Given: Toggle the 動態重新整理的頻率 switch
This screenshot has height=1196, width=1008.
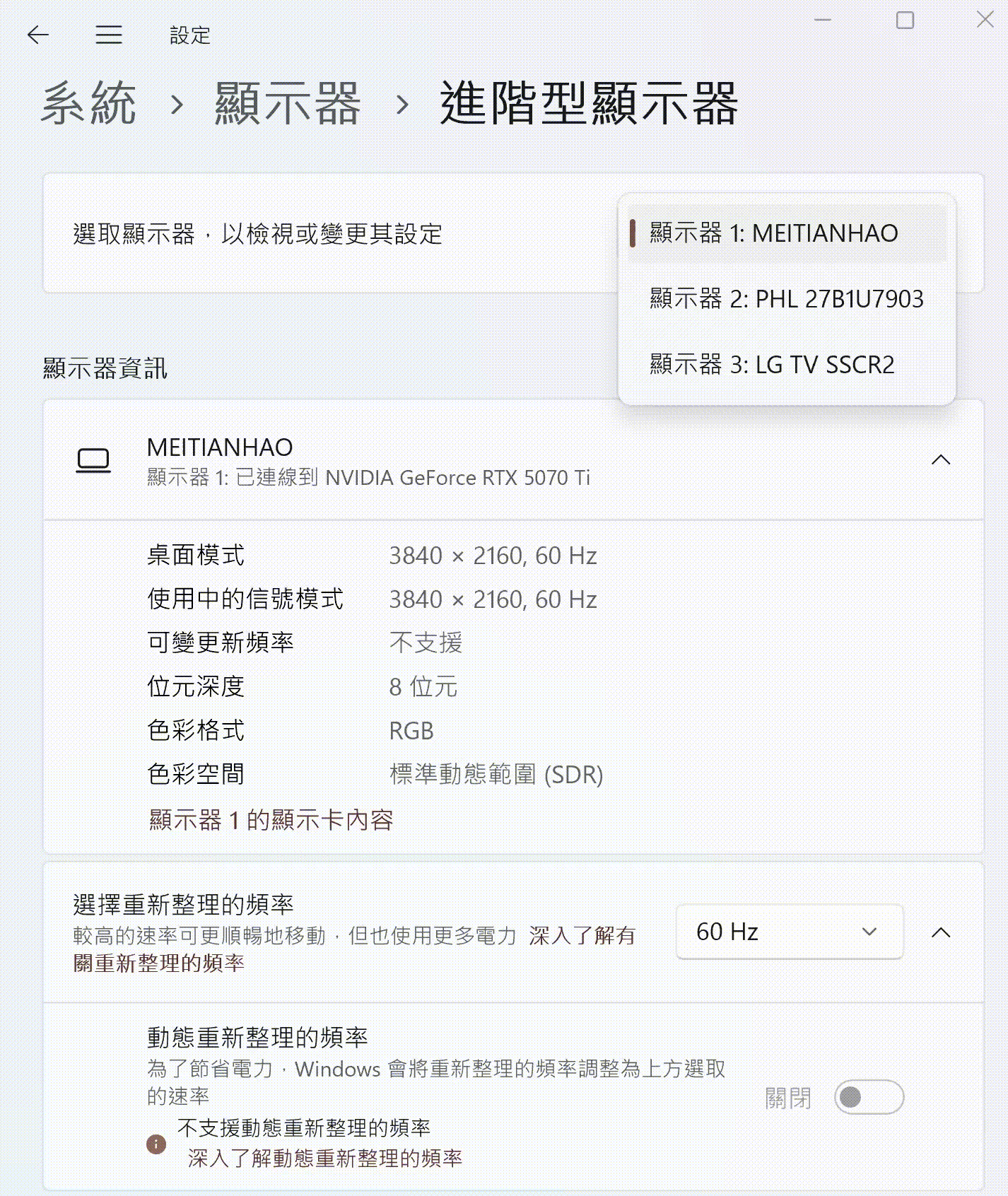Looking at the screenshot, I should point(868,1097).
